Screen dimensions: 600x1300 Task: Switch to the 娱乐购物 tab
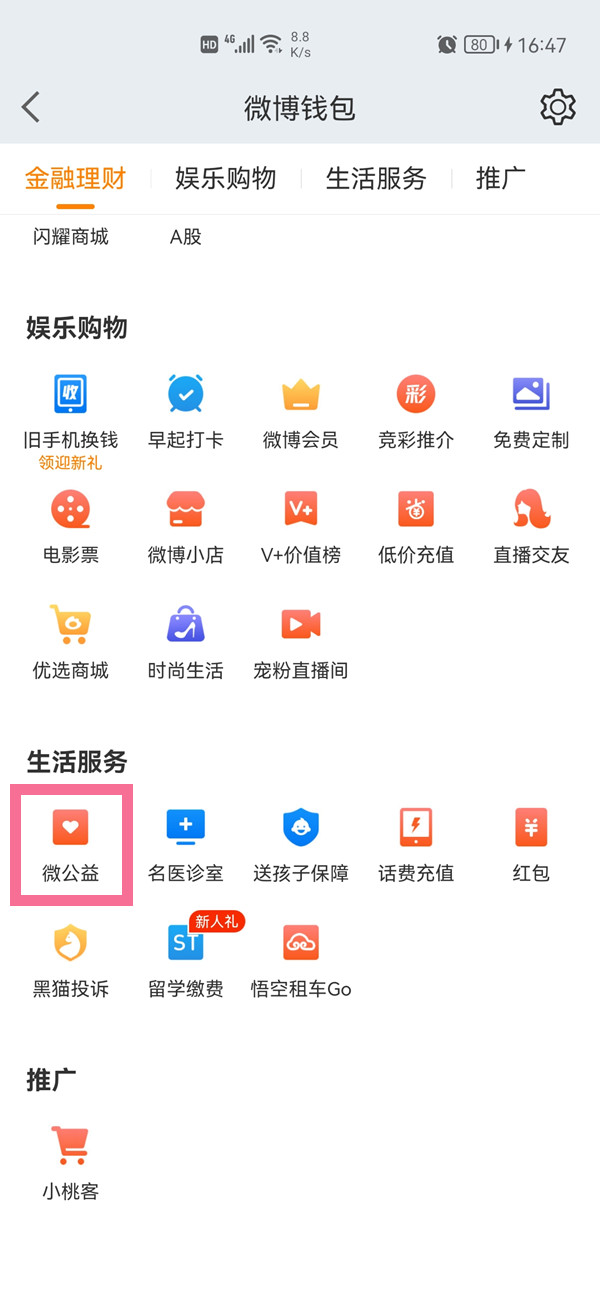225,179
